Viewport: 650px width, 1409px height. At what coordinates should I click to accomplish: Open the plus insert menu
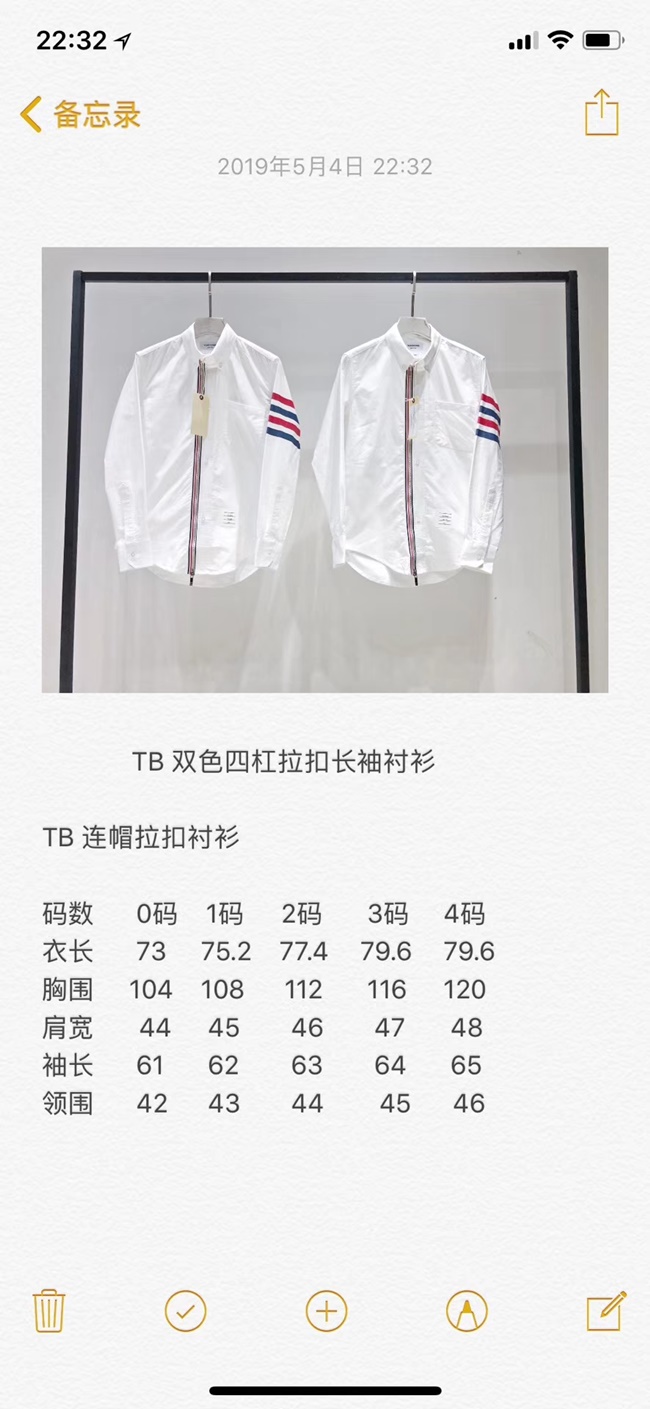[326, 1310]
